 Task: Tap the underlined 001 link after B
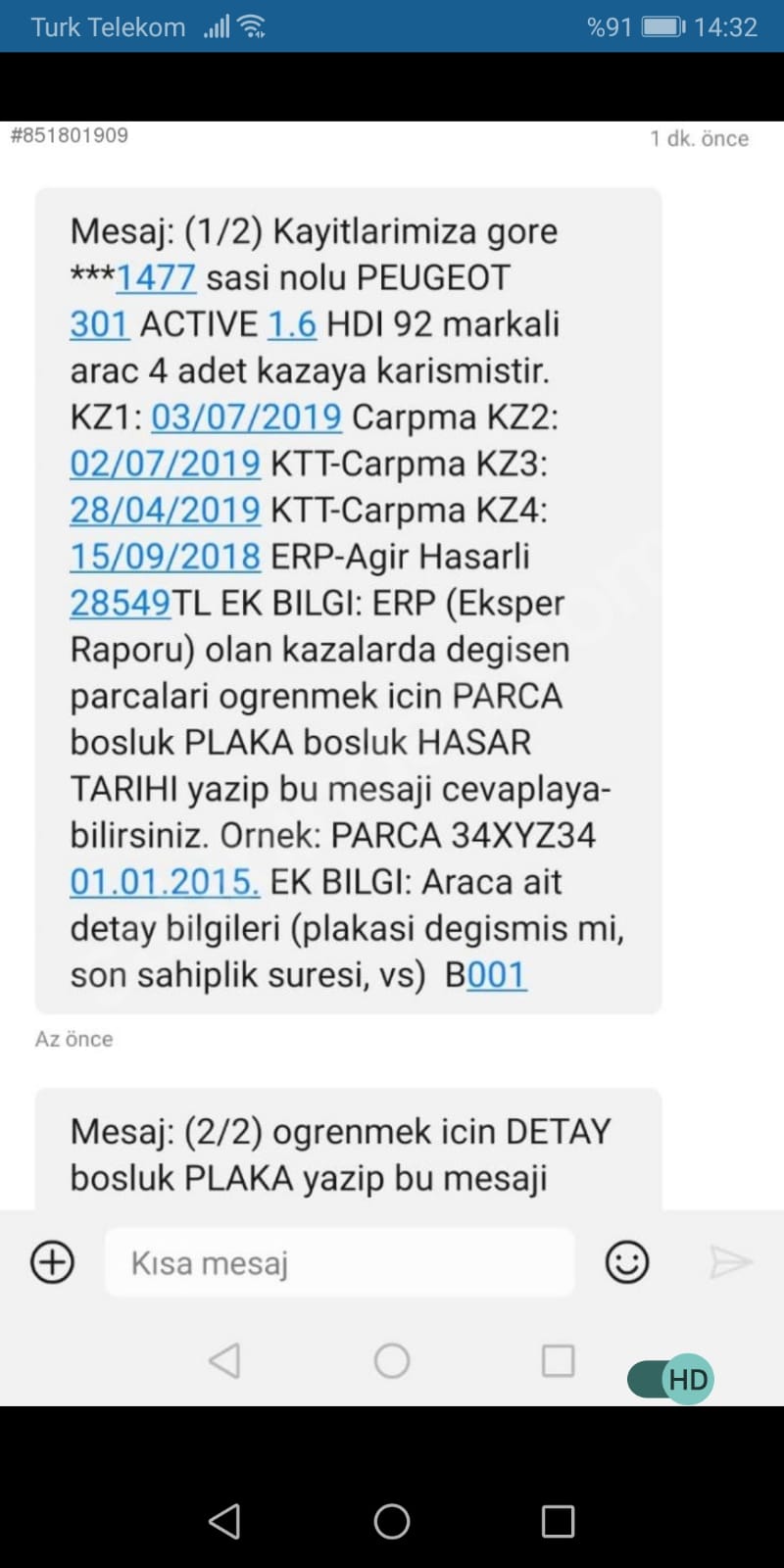497,974
